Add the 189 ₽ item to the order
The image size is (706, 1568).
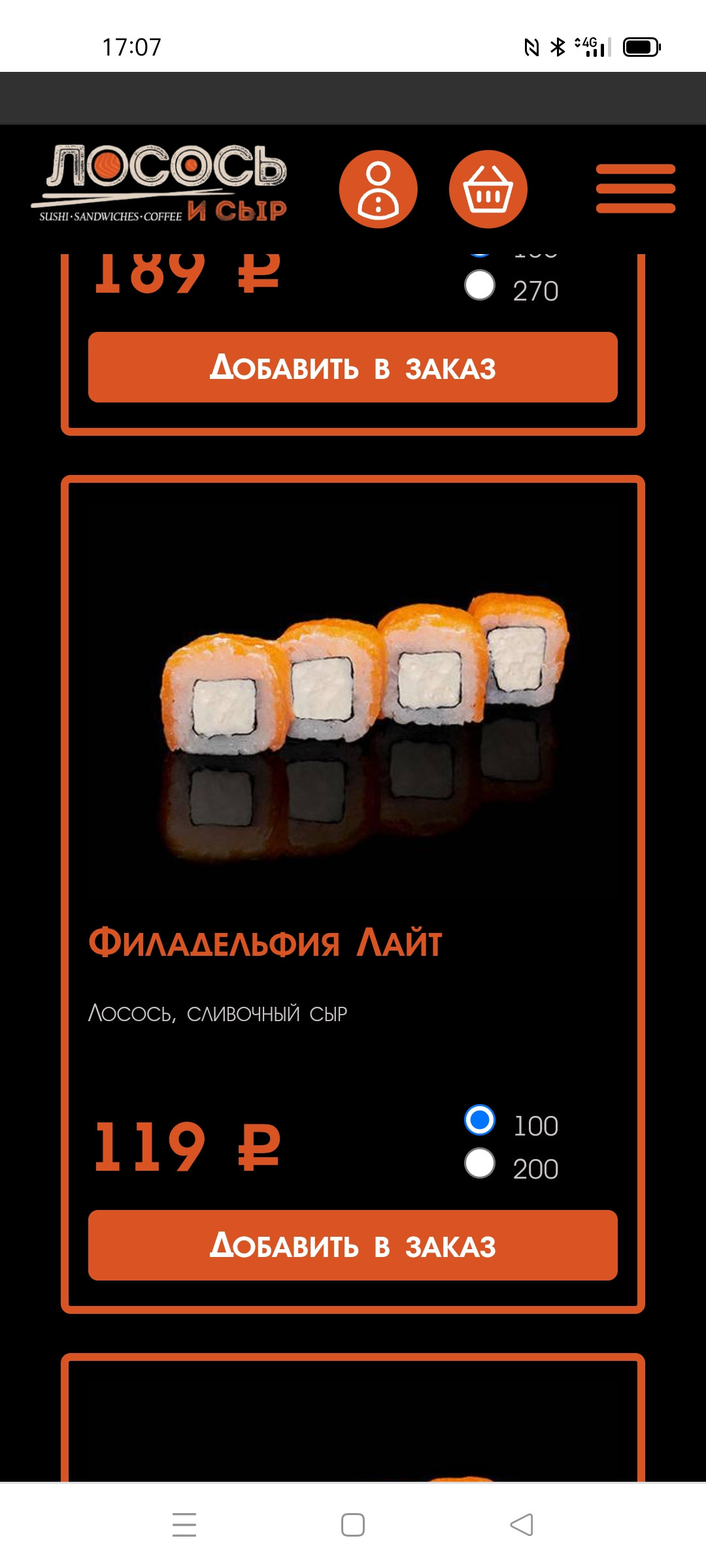[353, 367]
